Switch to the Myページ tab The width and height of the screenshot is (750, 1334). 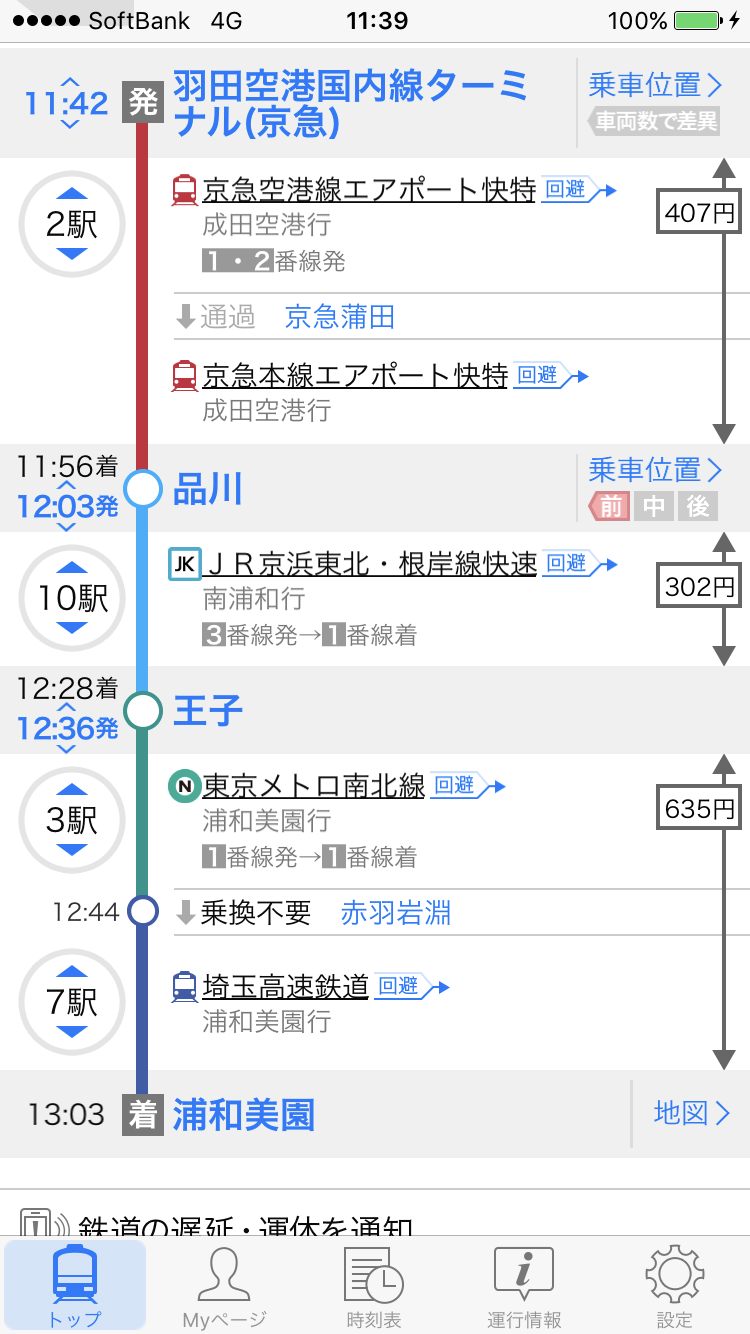pyautogui.click(x=224, y=1287)
